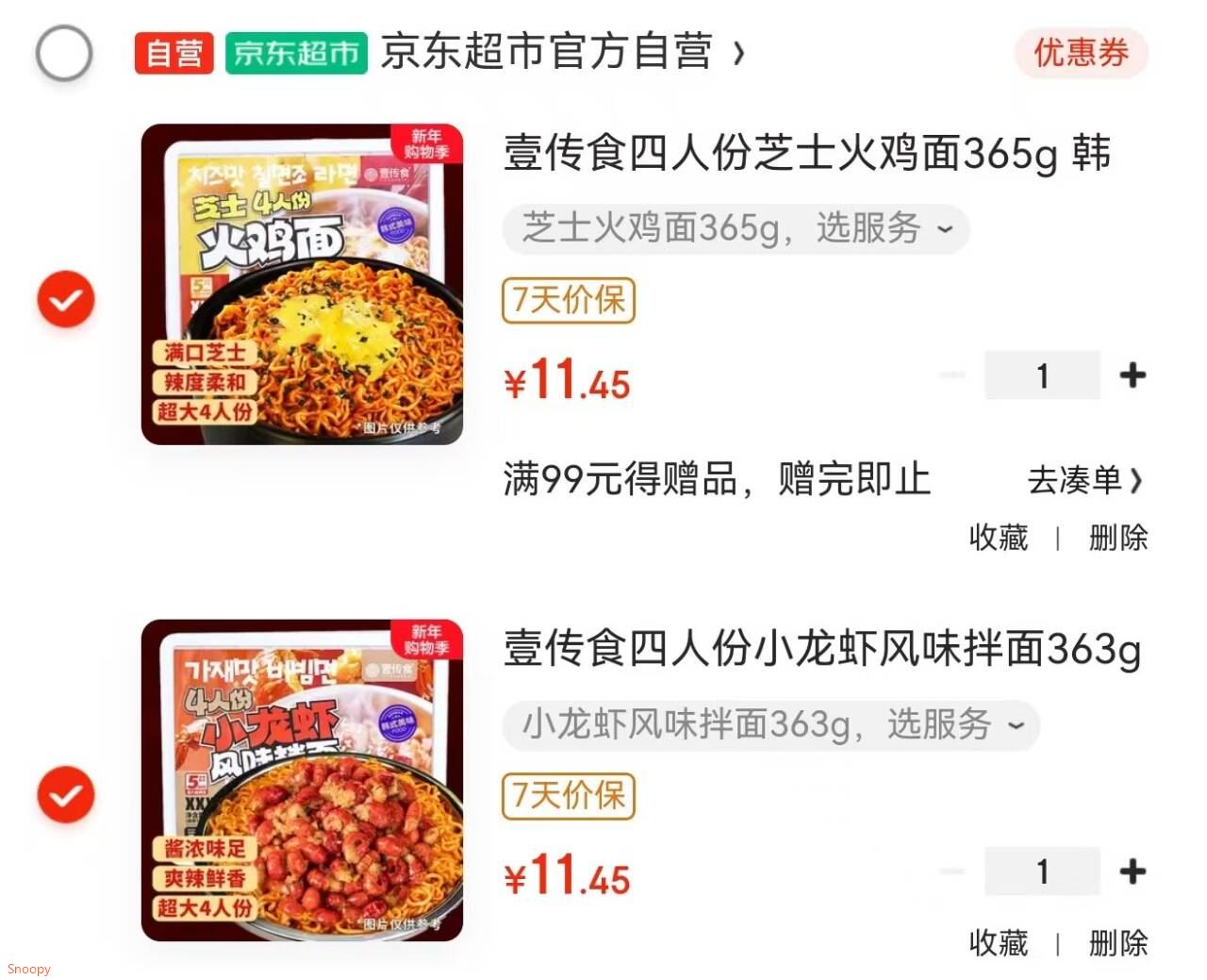Save 芝士火鸡面 to favorites with 收藏
1207x980 pixels.
click(999, 538)
